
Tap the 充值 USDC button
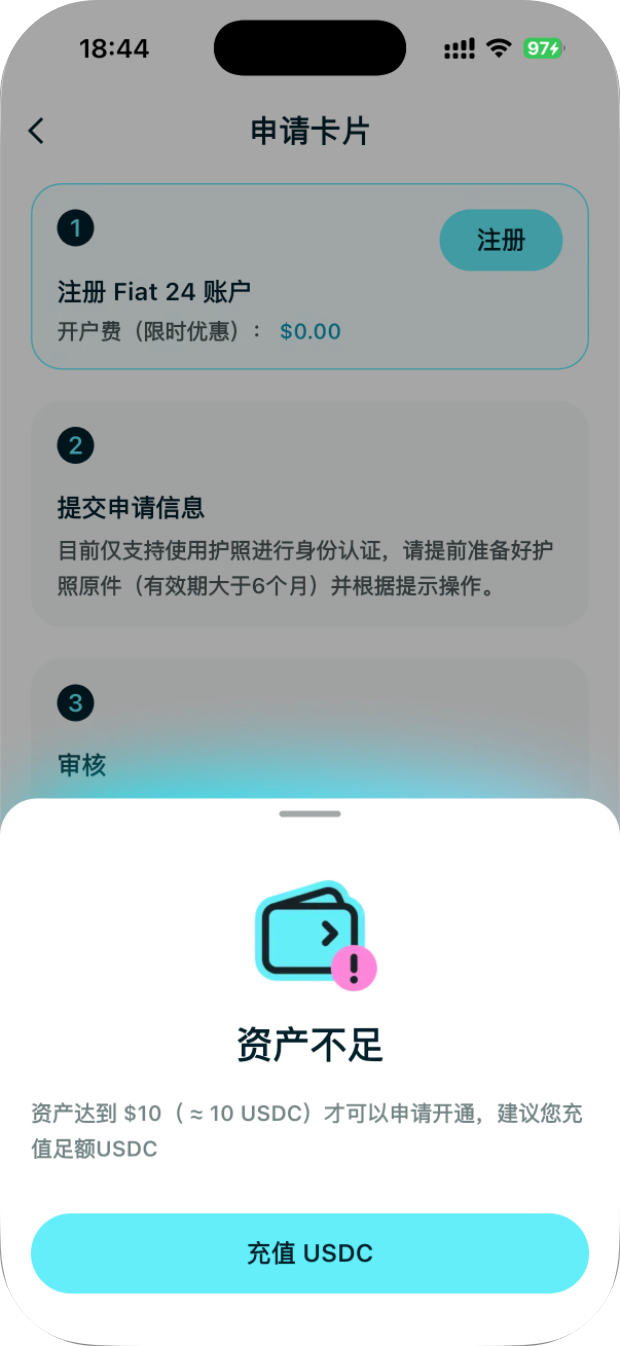(310, 1253)
